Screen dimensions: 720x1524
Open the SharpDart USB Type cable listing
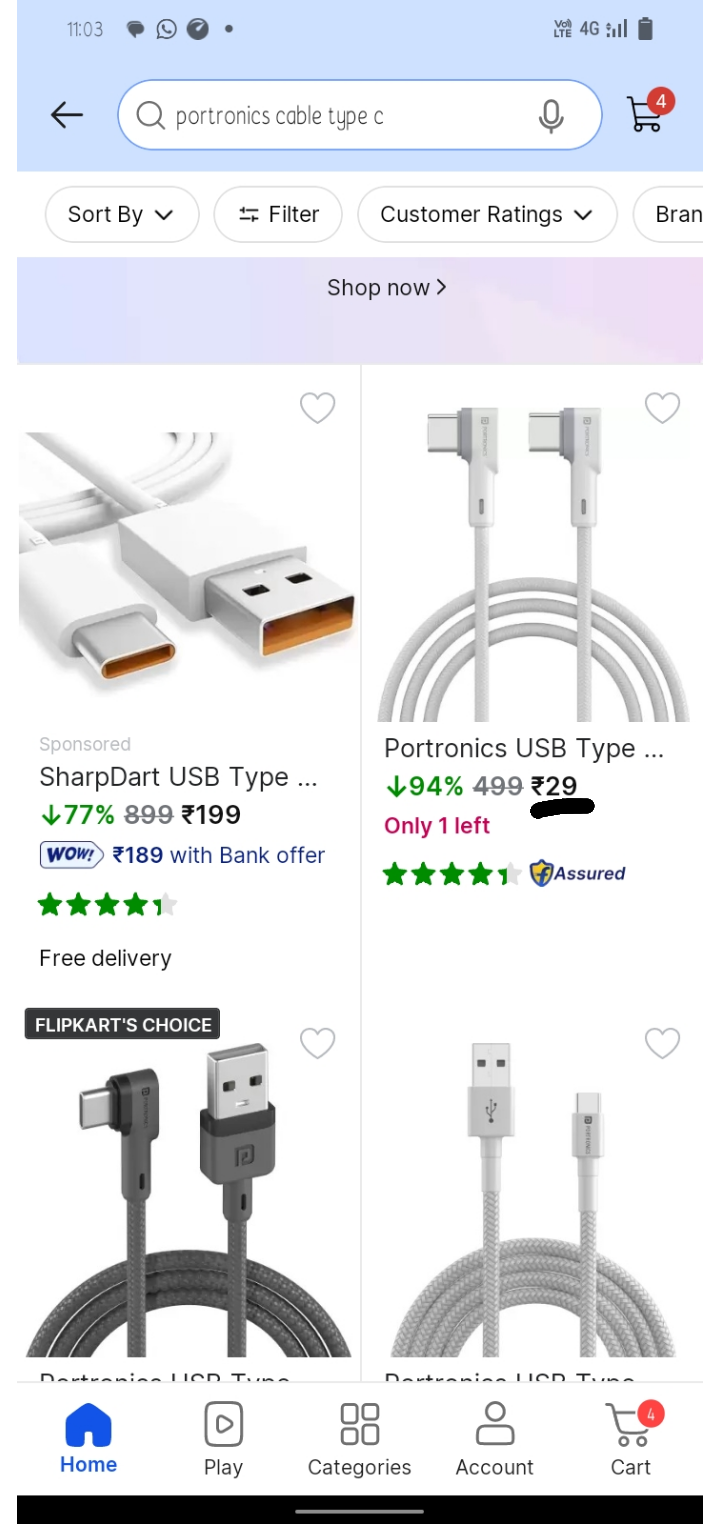click(x=178, y=777)
